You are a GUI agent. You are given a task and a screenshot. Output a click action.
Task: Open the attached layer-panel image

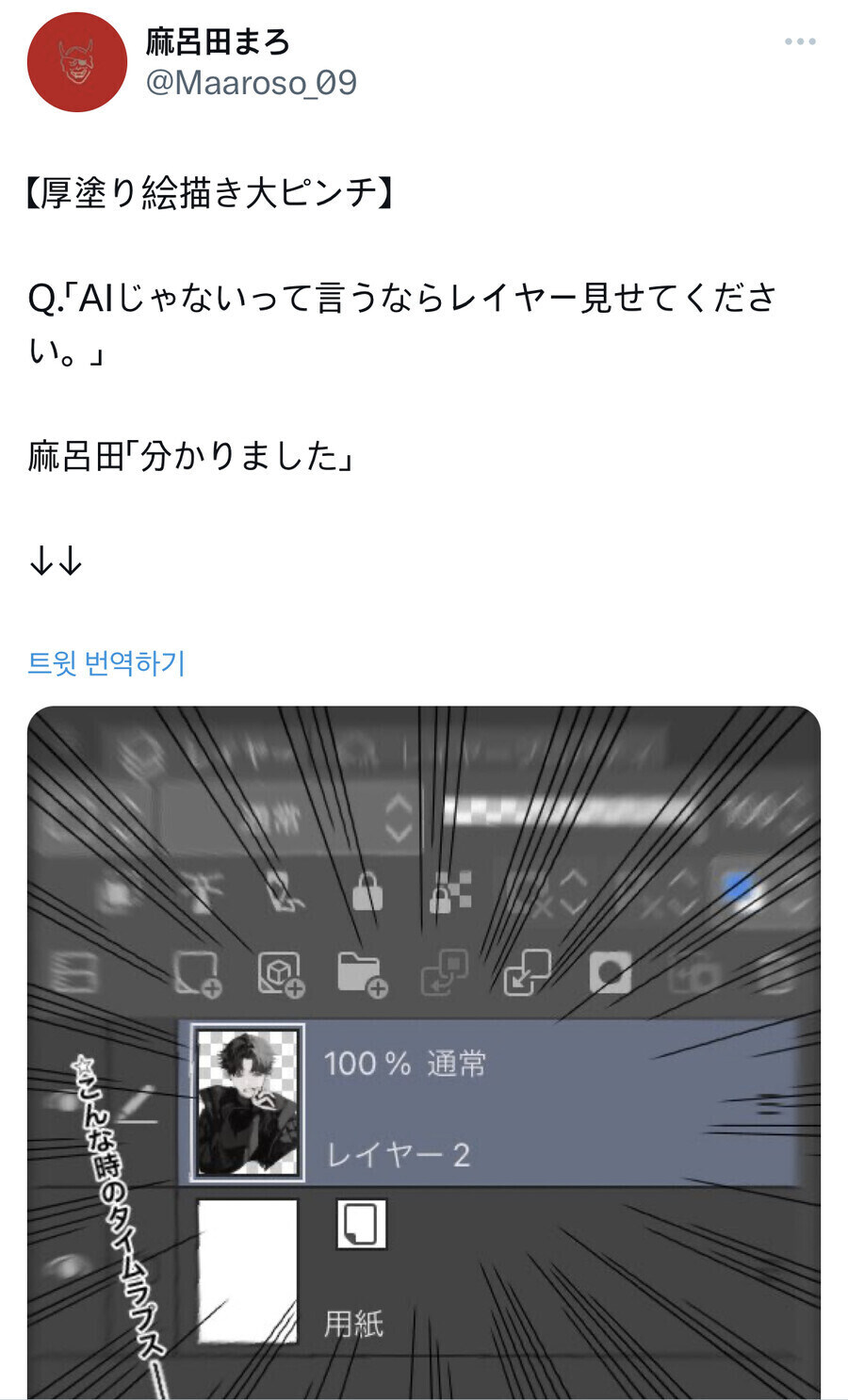424,1050
